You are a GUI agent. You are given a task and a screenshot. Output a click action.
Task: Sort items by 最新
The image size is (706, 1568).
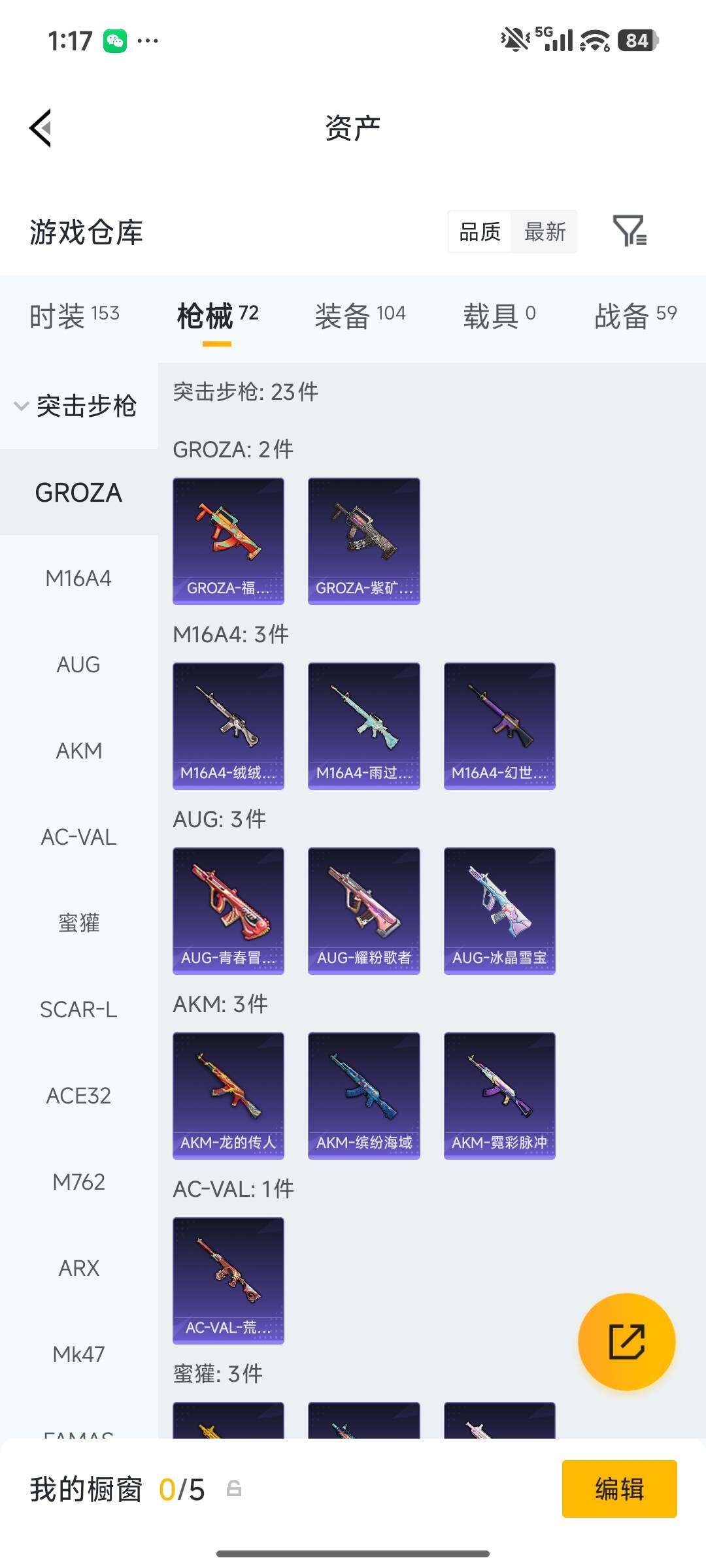tap(545, 232)
